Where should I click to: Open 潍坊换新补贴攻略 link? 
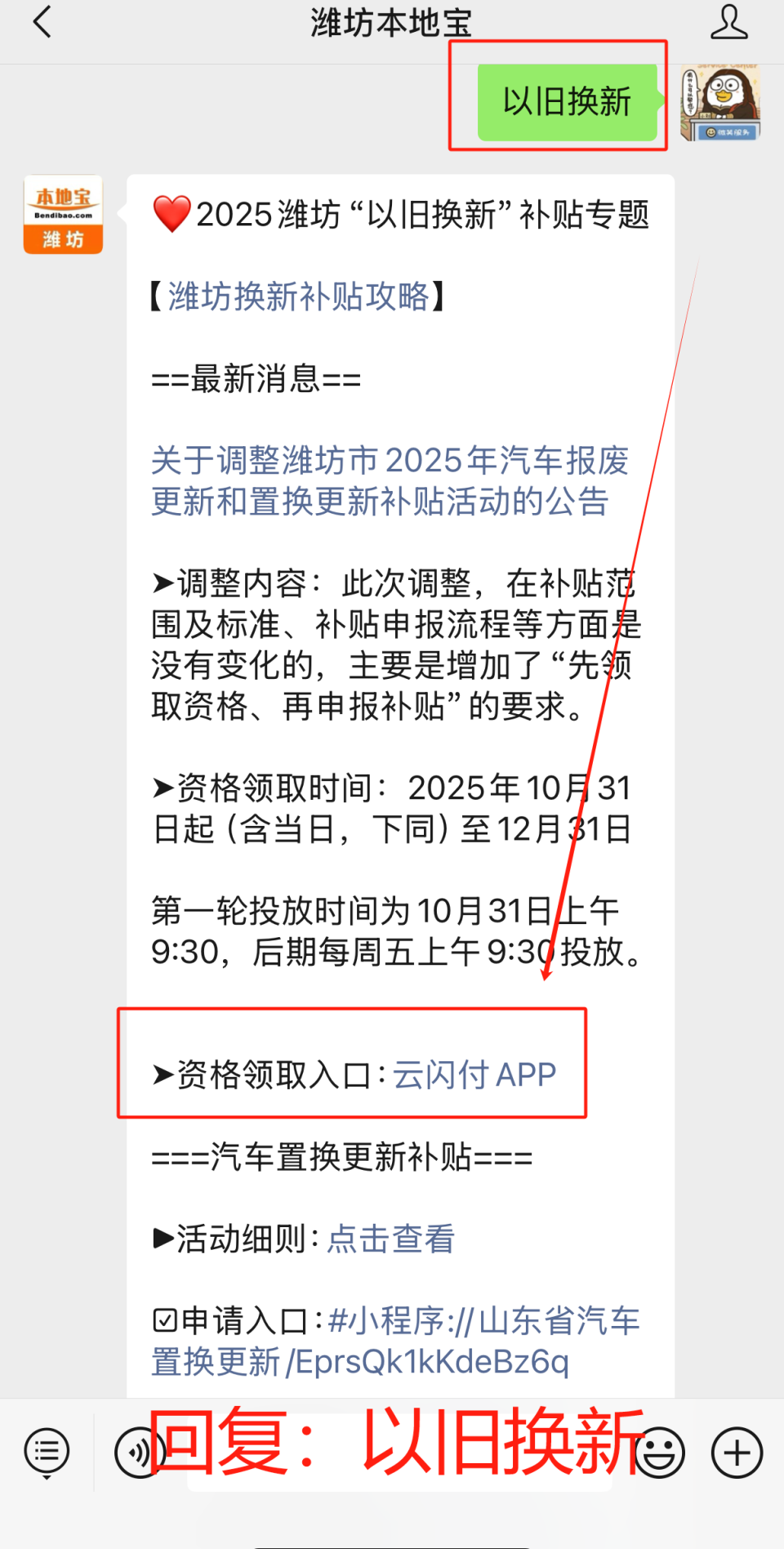[x=300, y=297]
